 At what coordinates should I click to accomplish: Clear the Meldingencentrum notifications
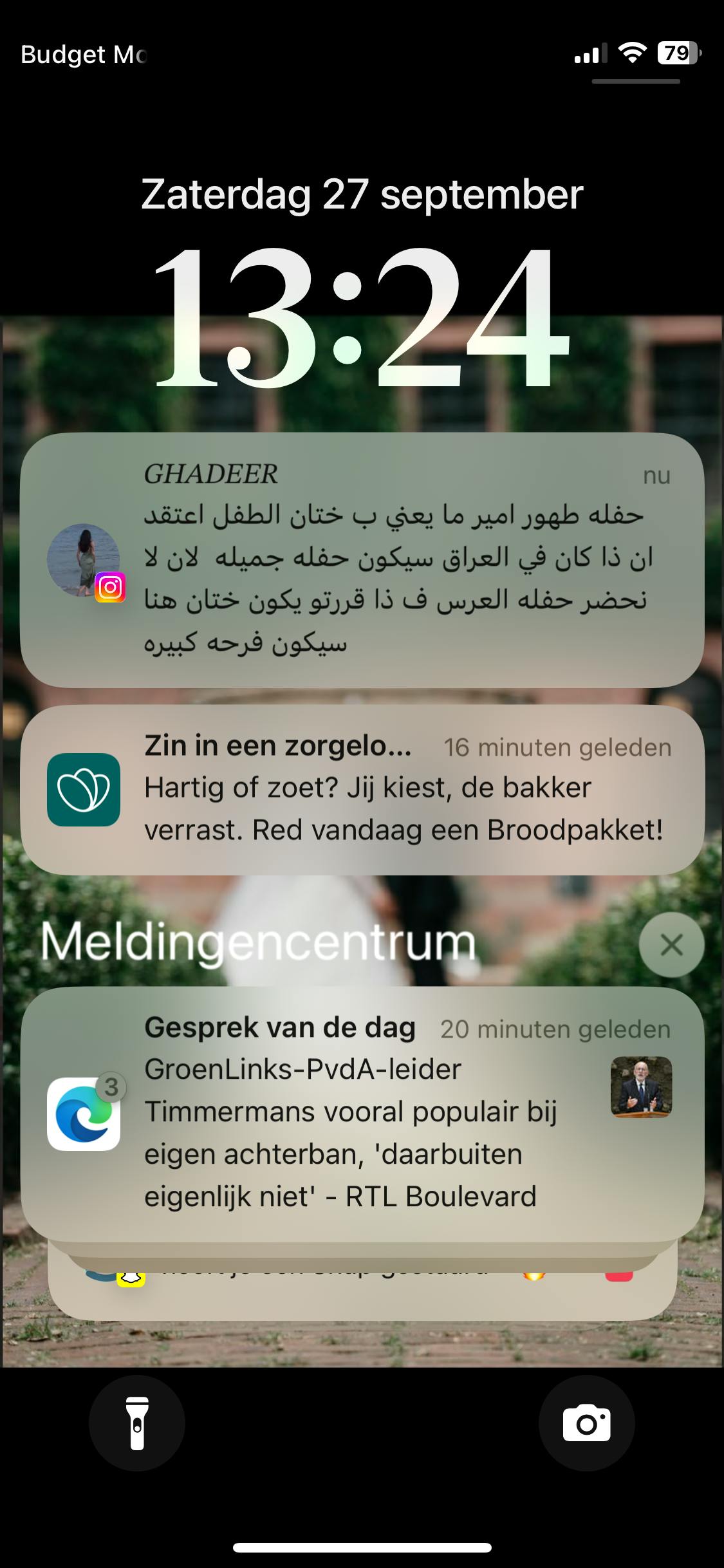pos(671,945)
